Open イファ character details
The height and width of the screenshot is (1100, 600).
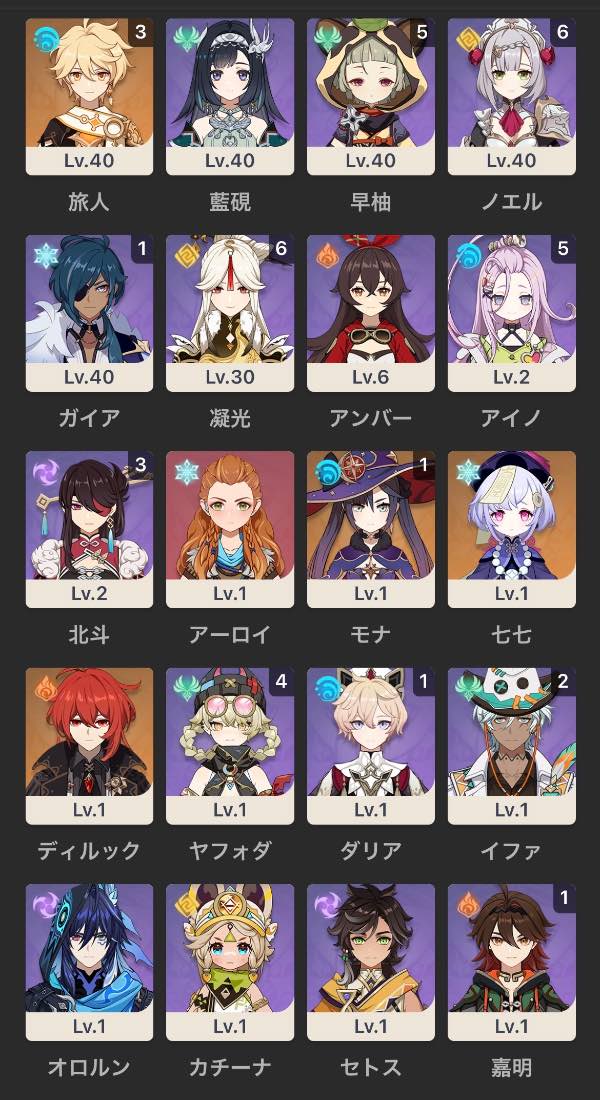[512, 745]
